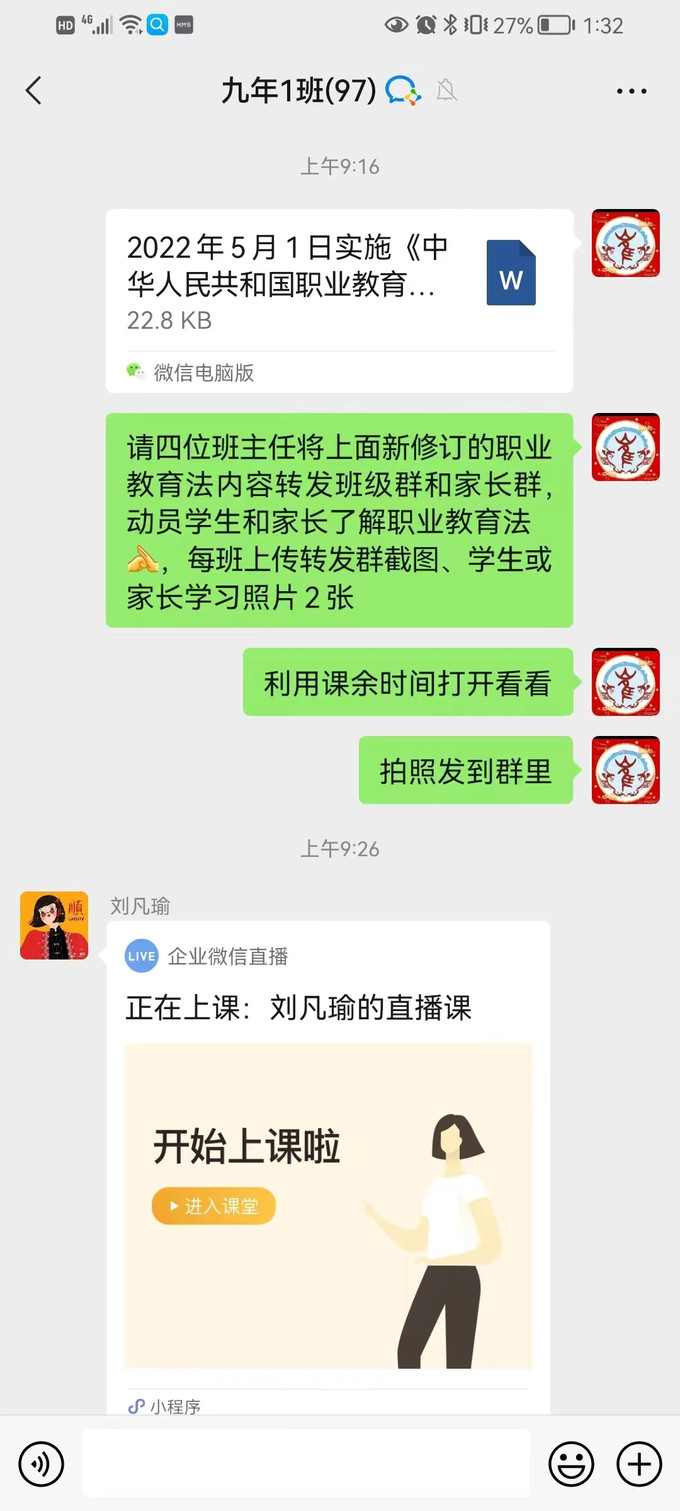Open 刘凡瑜的直播课 live class card
This screenshot has height=1511, width=680.
[337, 1150]
